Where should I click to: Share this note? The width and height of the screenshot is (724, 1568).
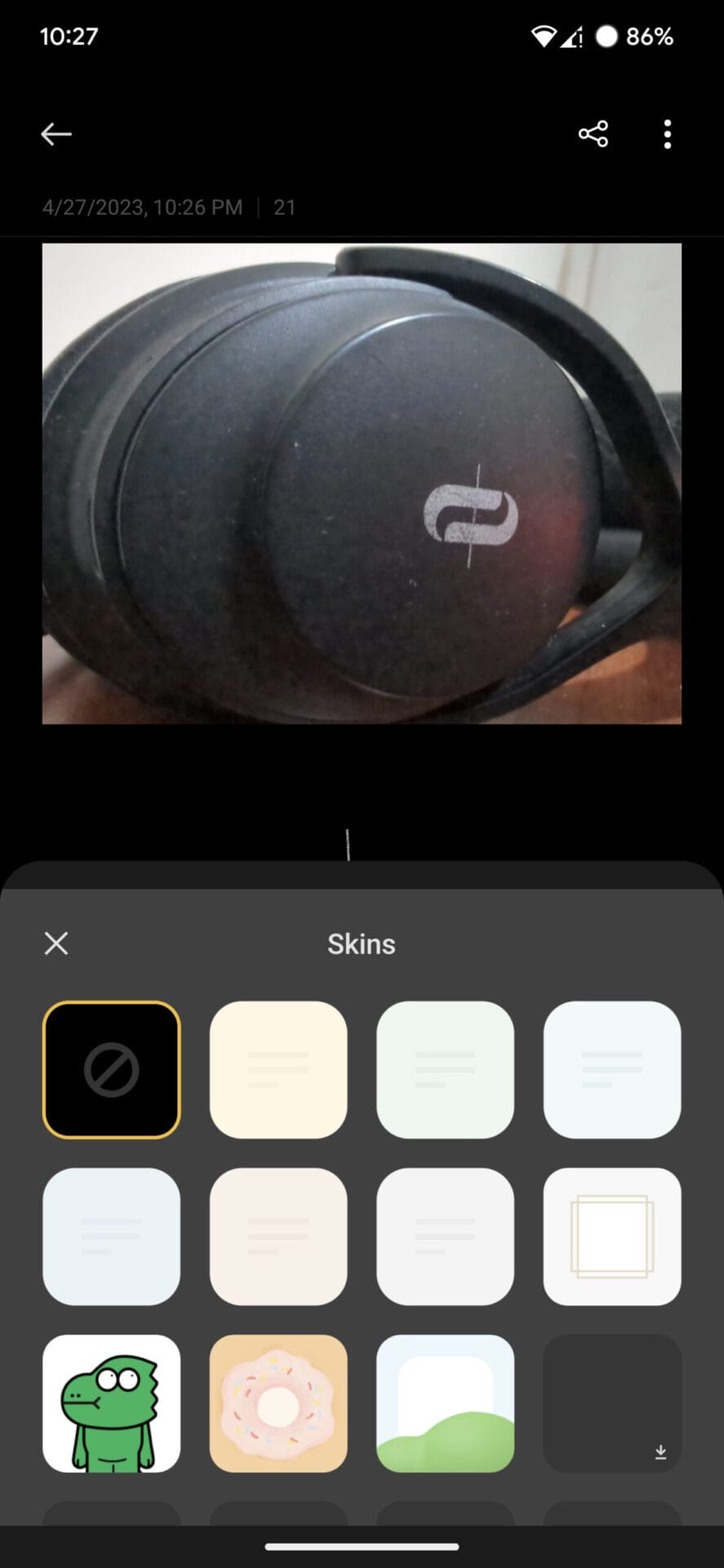click(x=593, y=134)
